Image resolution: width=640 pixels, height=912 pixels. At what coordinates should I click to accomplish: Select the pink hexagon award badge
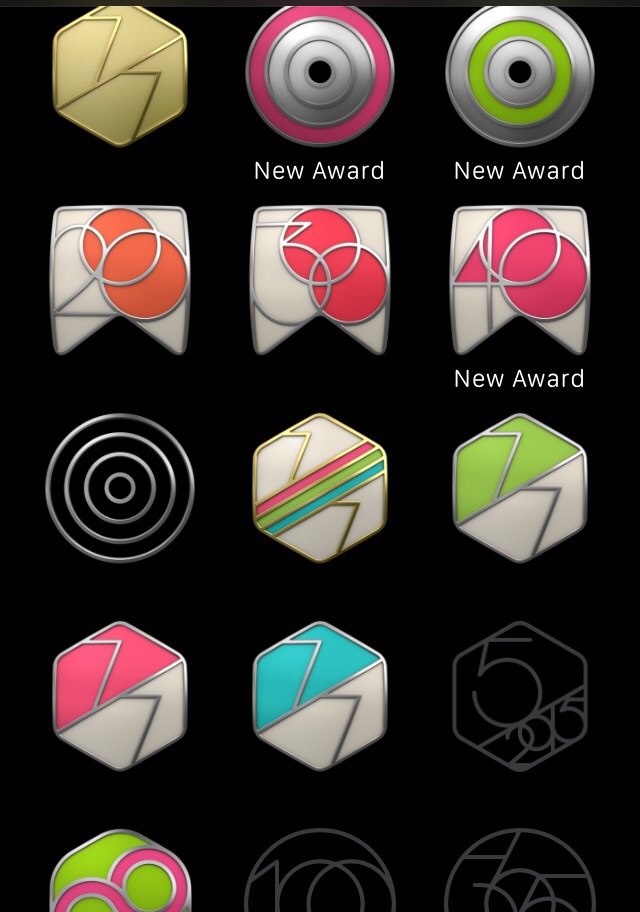(x=120, y=696)
